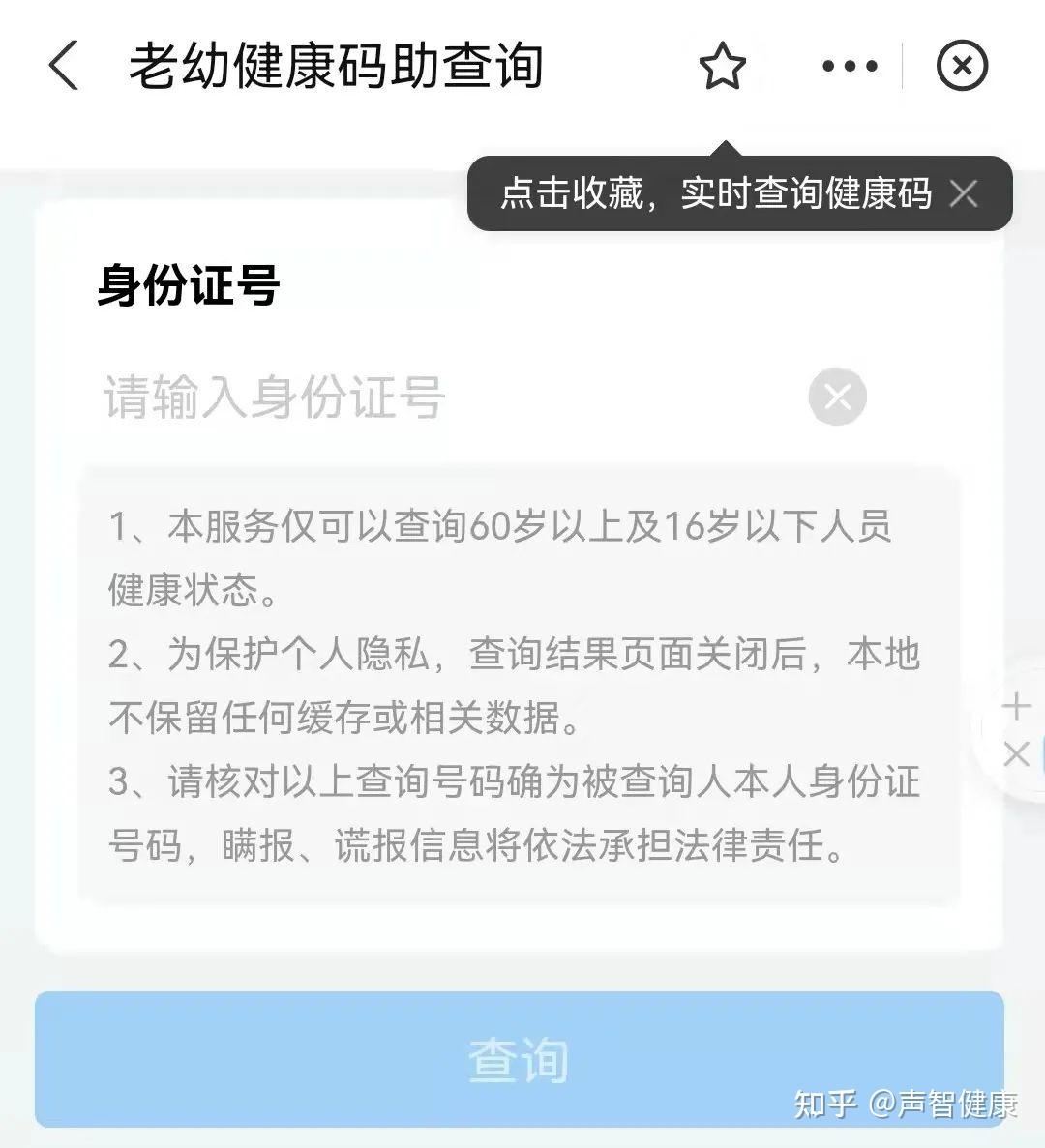1045x1148 pixels.
Task: Dismiss the 点击收藏 tooltip via its X
Action: [x=964, y=194]
